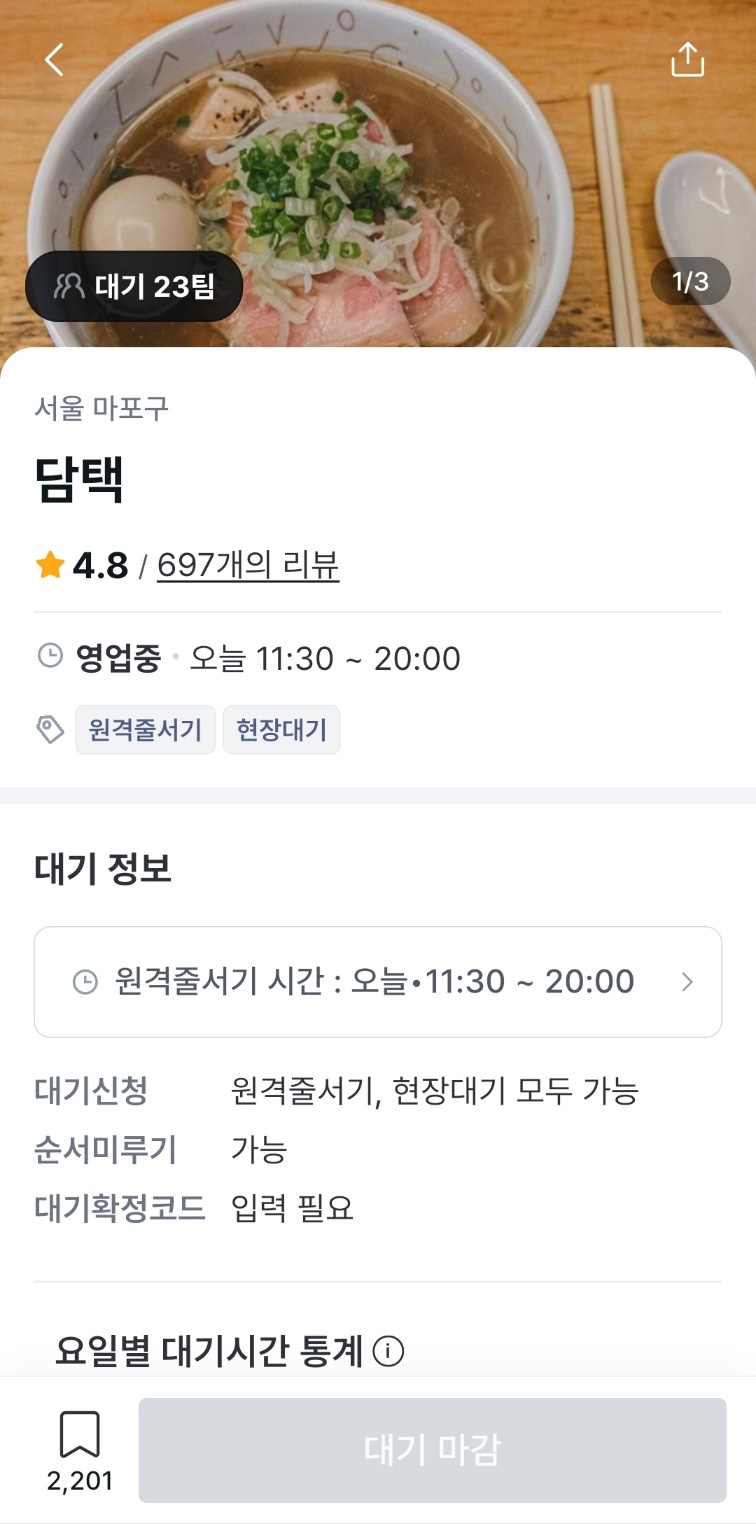Screen dimensions: 756x1524
Task: Tap the back arrow at top left
Action: [53, 59]
